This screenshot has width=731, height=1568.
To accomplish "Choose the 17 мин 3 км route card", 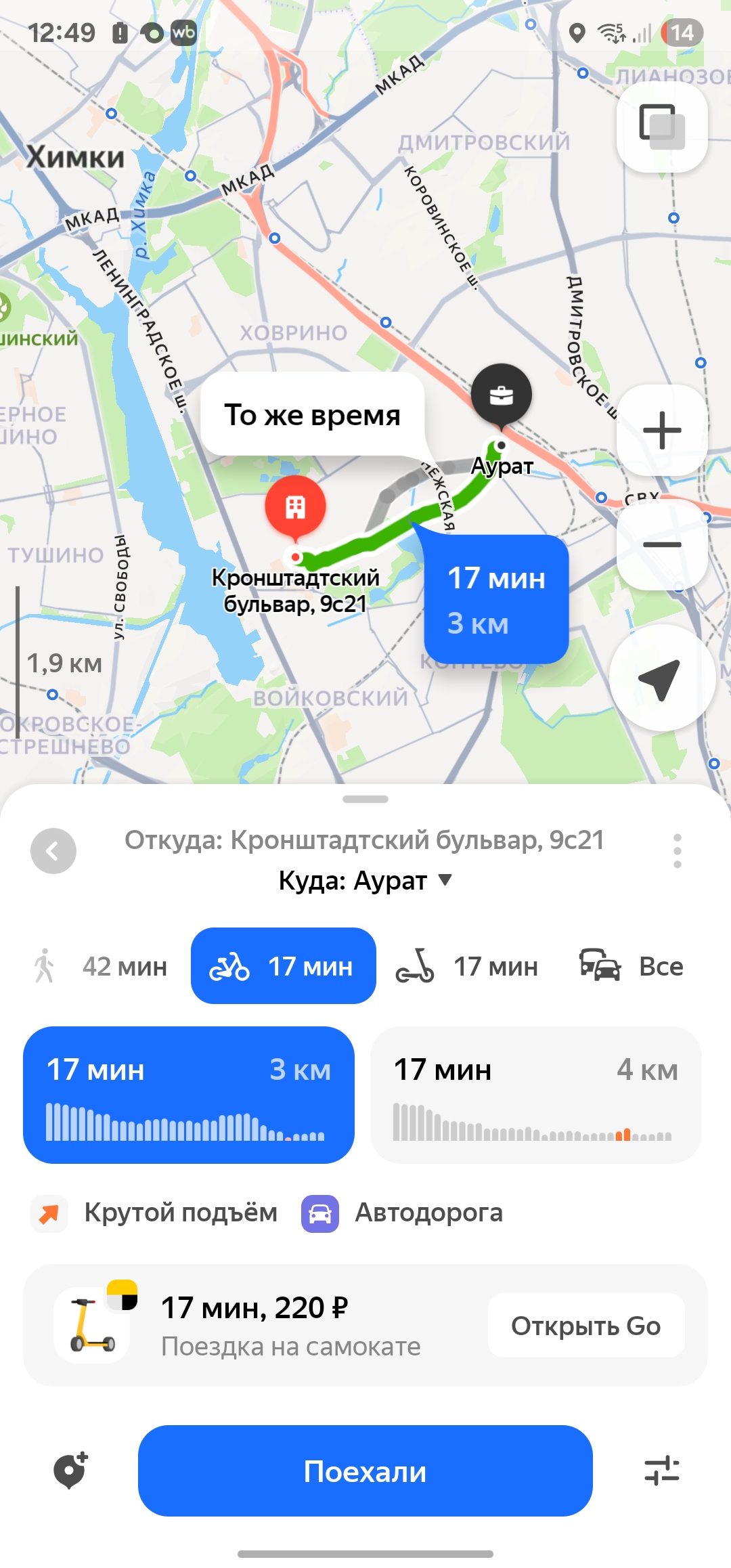I will (189, 1095).
